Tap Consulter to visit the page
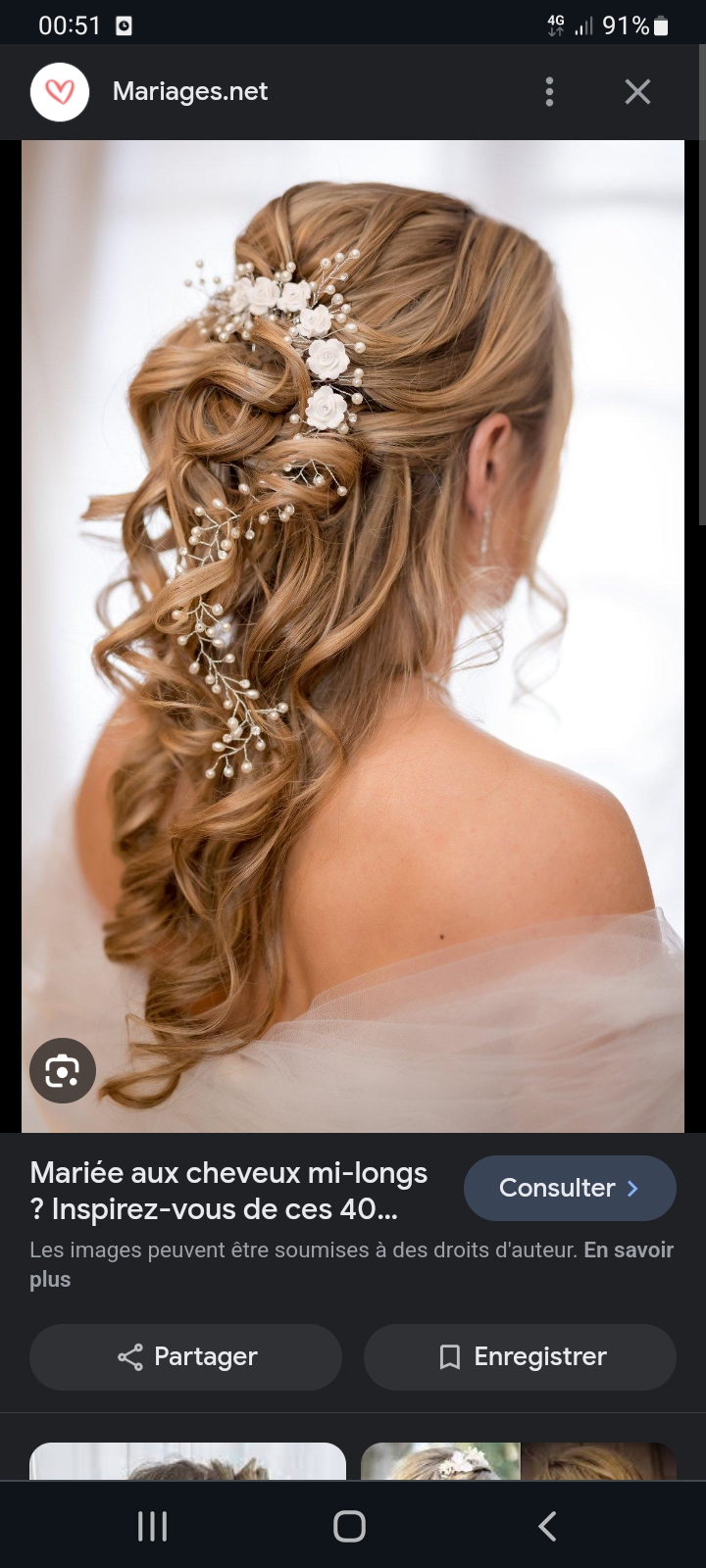This screenshot has height=1568, width=706. click(x=569, y=1188)
